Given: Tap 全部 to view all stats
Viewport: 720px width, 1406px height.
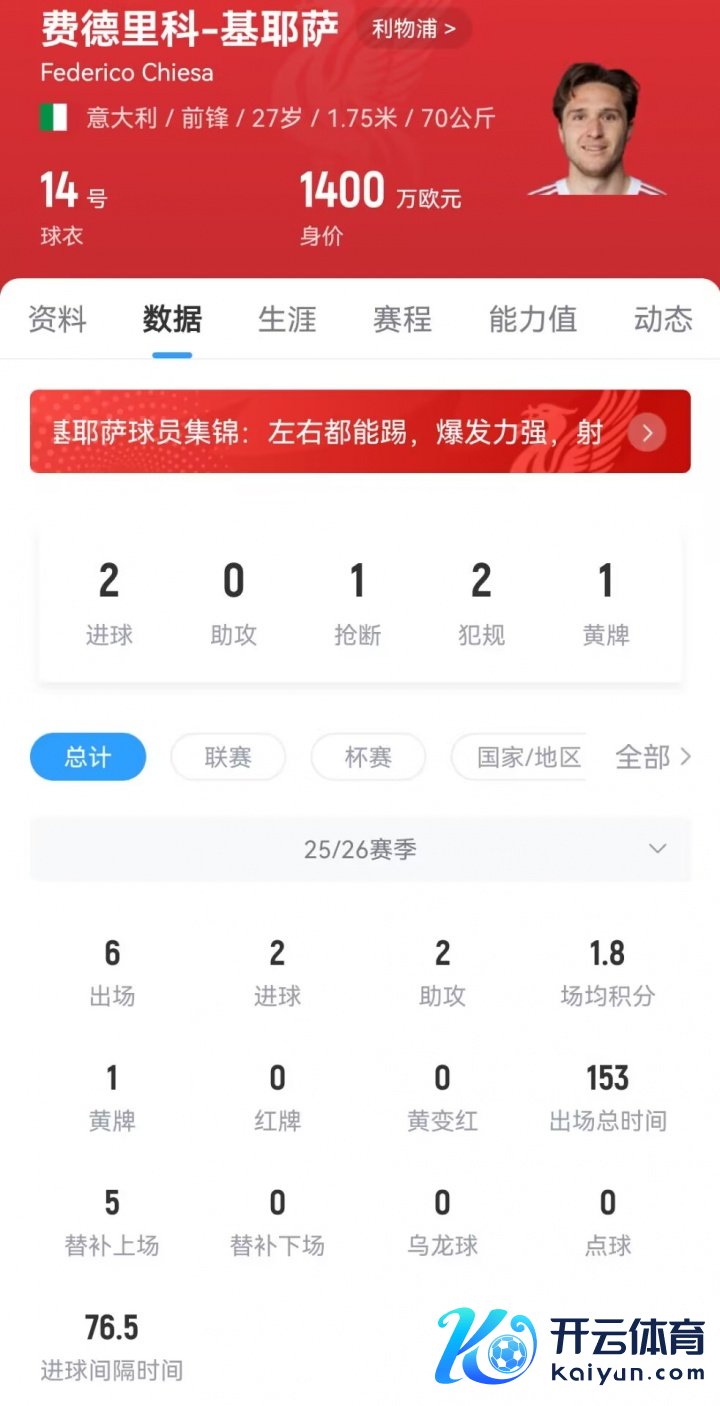Looking at the screenshot, I should 653,757.
